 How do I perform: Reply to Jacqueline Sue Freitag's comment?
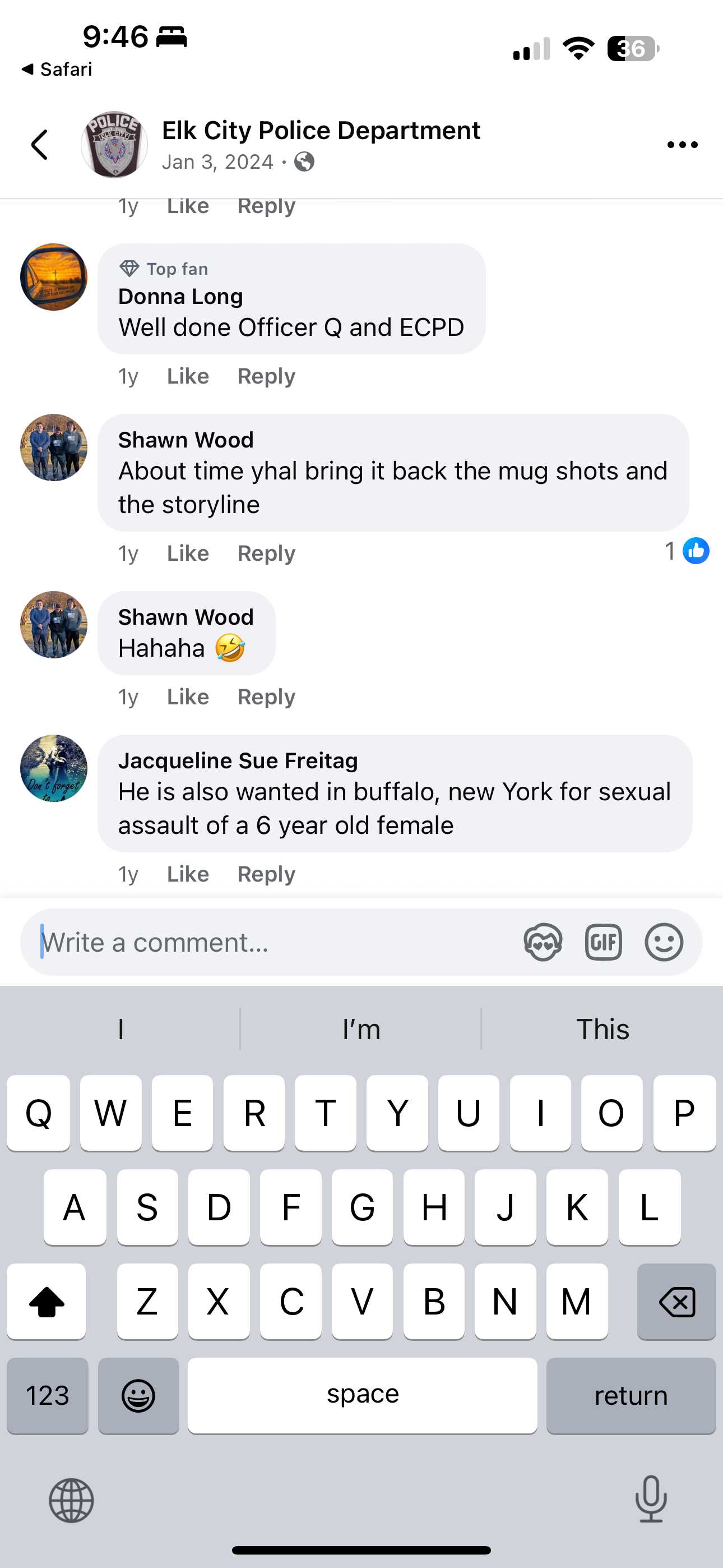266,874
